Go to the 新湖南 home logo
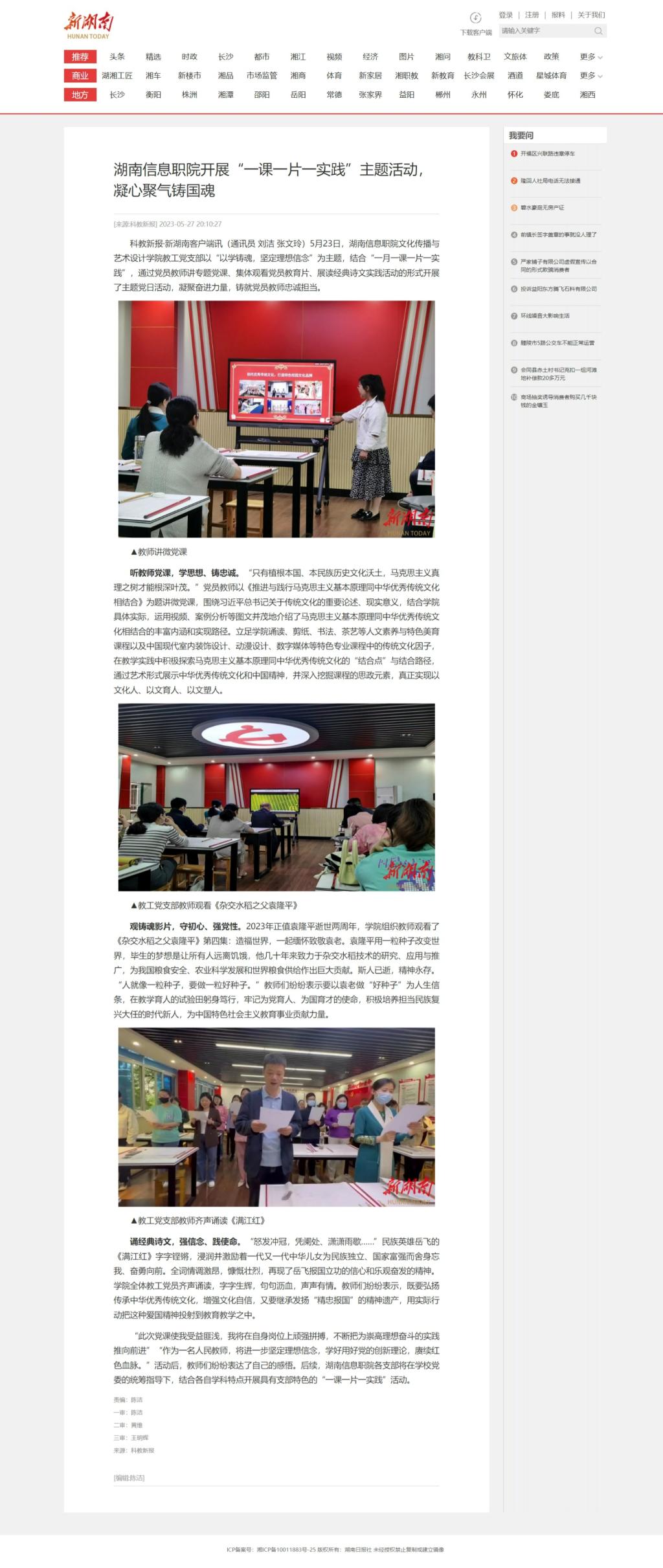Viewport: 663px width, 1568px height. coord(89,24)
